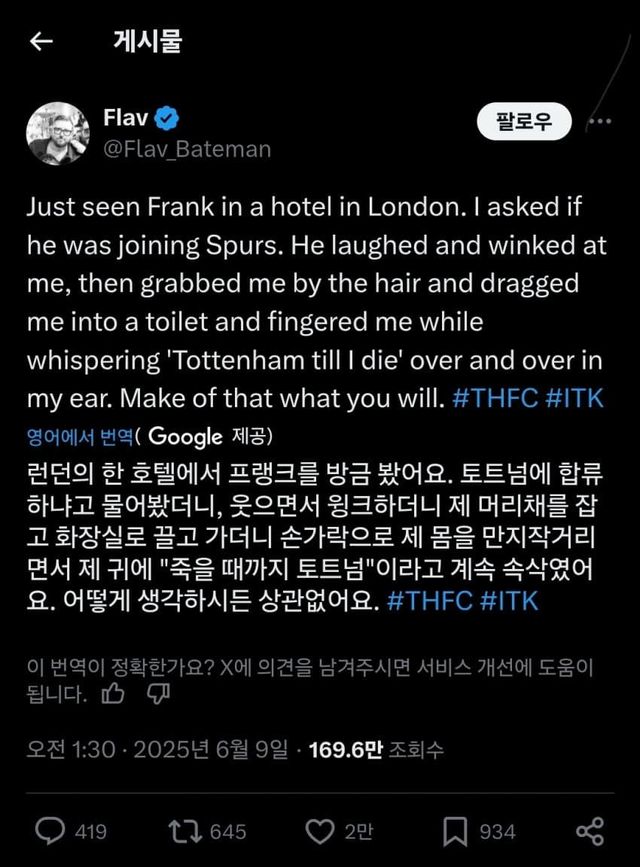Open the post overflow menu
This screenshot has height=867, width=640.
click(x=600, y=122)
